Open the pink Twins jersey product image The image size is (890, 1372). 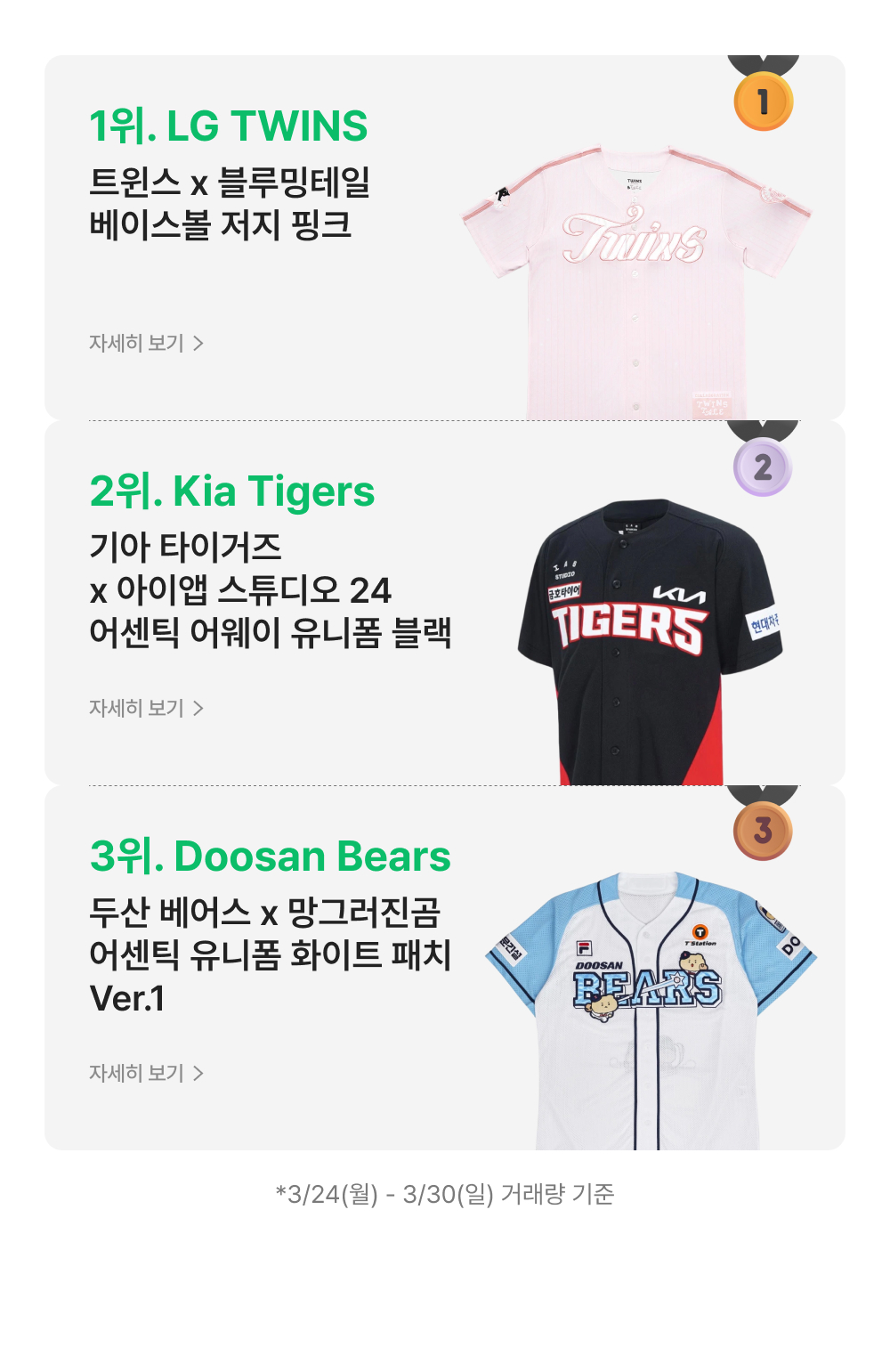635,282
